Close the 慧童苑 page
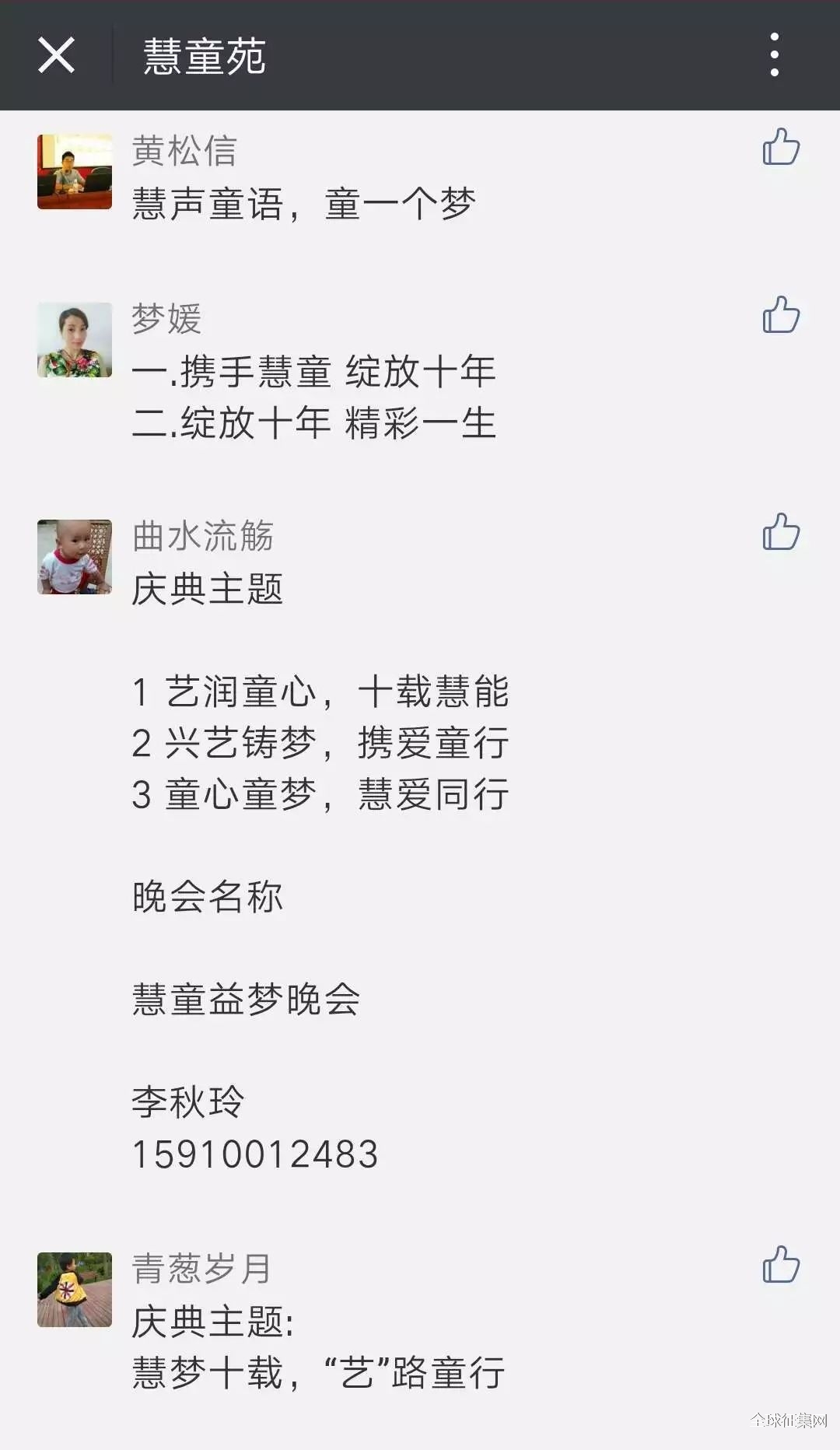This screenshot has height=1450, width=840. click(x=57, y=55)
